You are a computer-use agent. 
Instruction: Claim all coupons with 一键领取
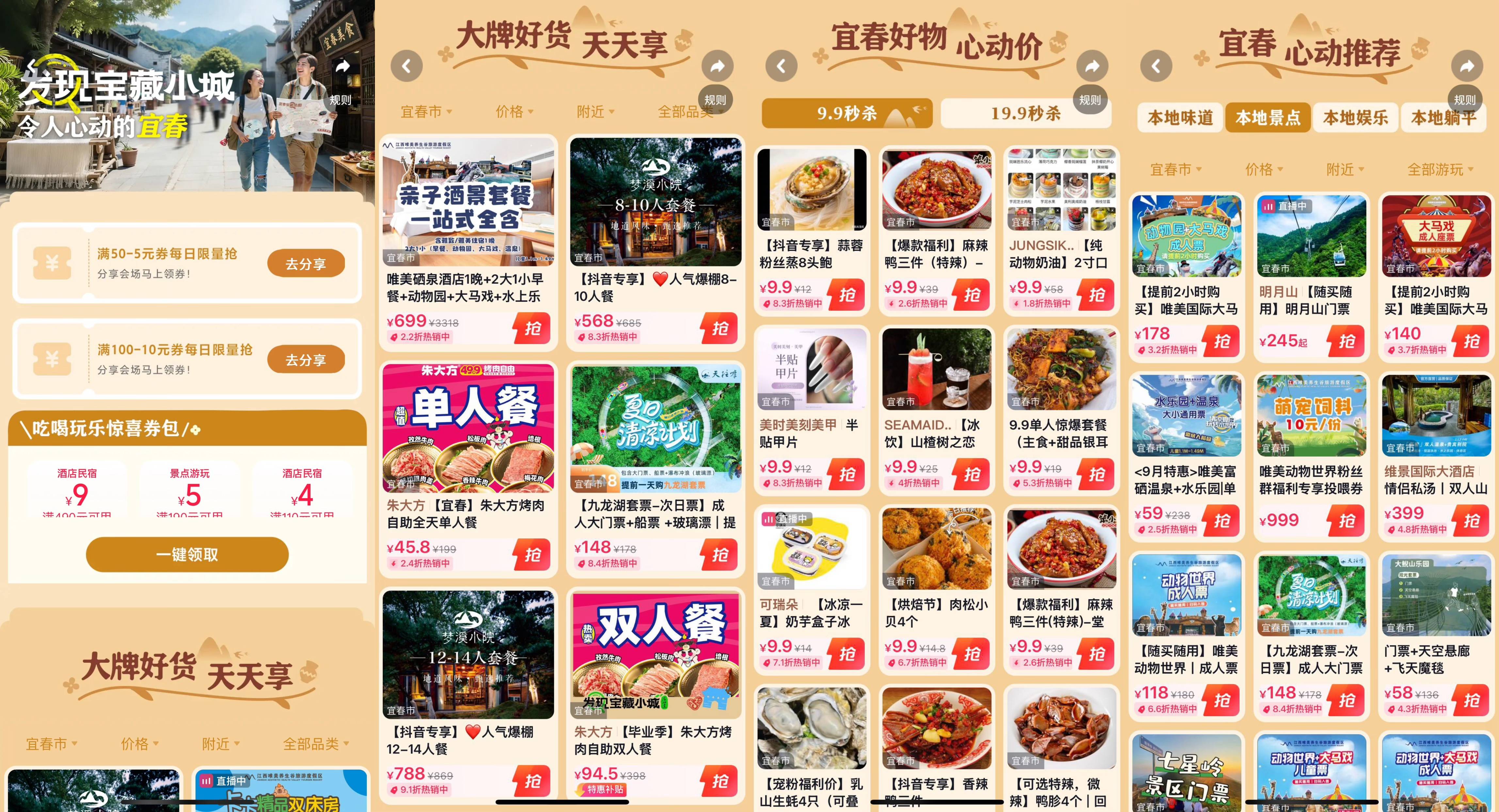187,554
